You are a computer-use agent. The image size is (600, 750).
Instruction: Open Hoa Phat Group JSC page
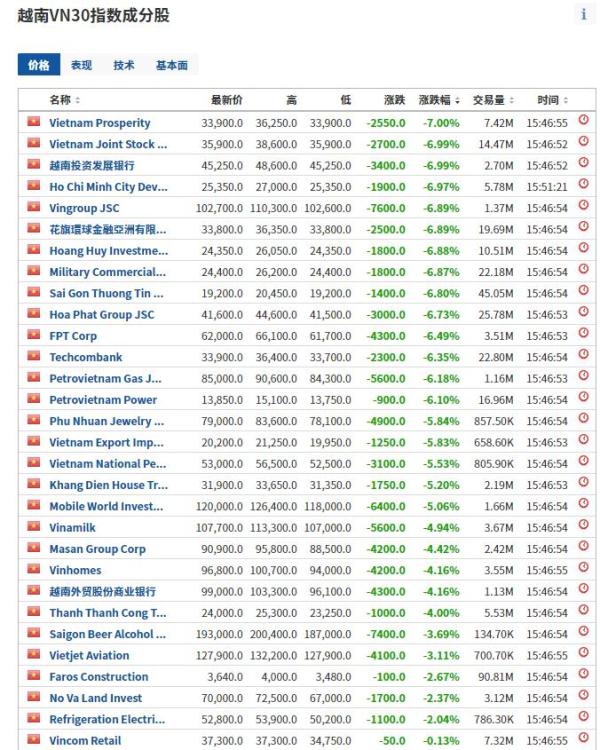(x=102, y=314)
